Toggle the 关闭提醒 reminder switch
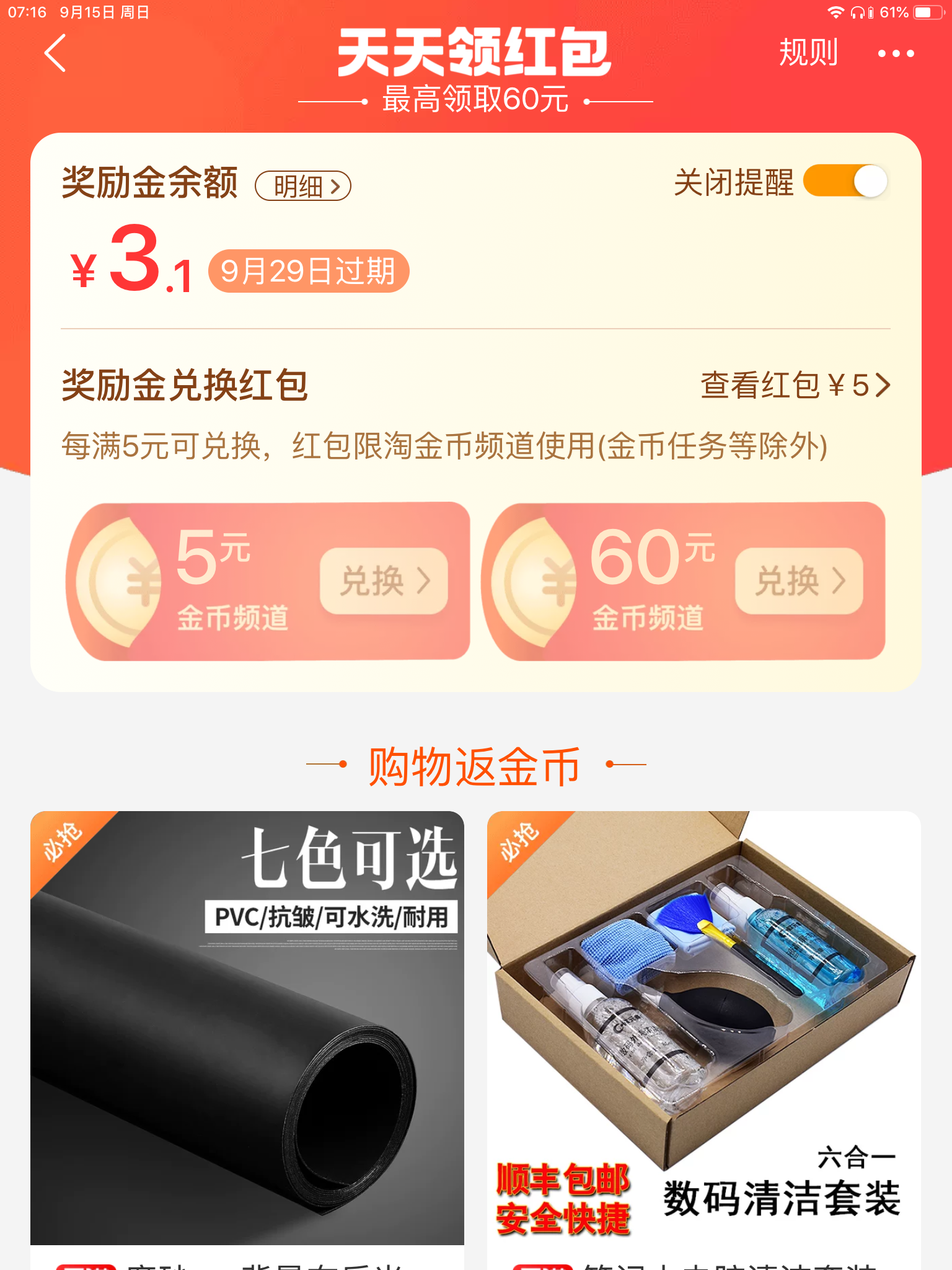This screenshot has width=952, height=1270. pos(845,182)
